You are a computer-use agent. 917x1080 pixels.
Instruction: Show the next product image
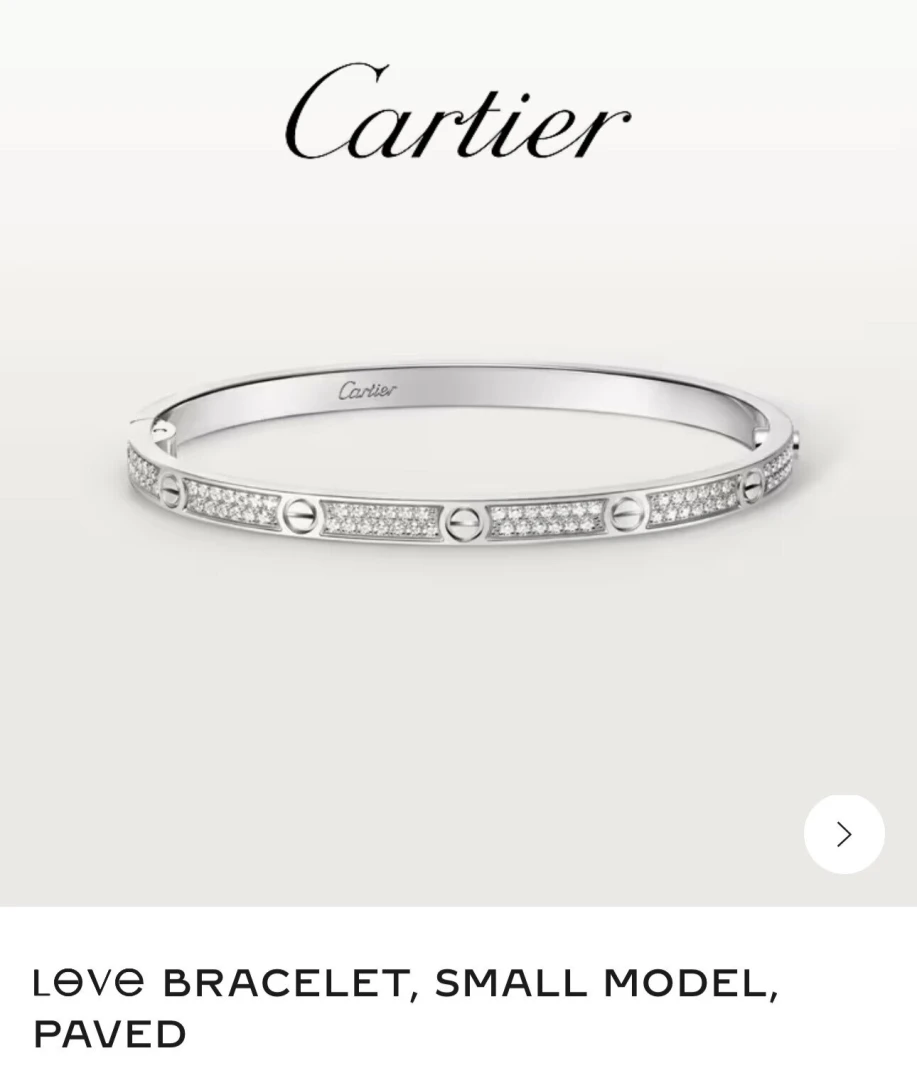tap(843, 834)
